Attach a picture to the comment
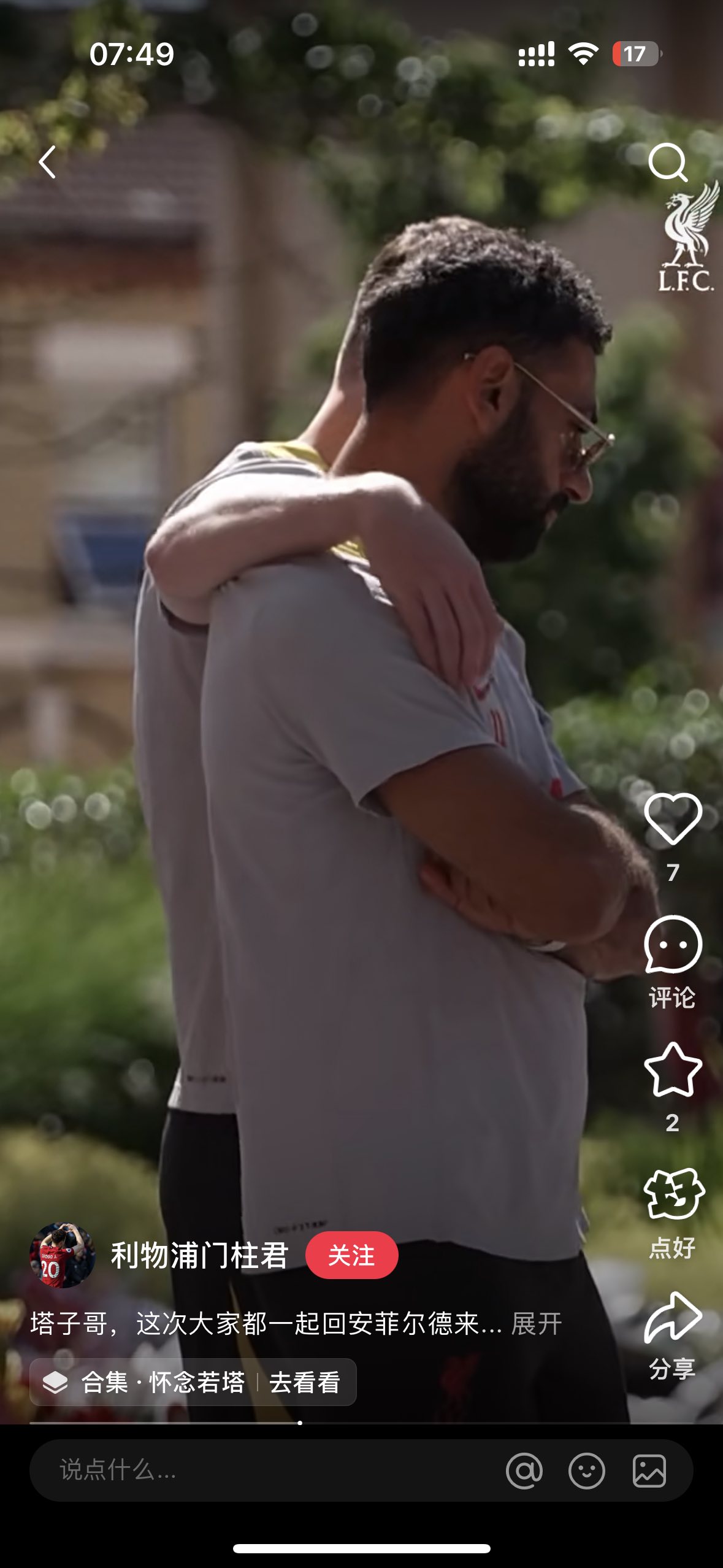Viewport: 723px width, 1568px height. pyautogui.click(x=649, y=1470)
